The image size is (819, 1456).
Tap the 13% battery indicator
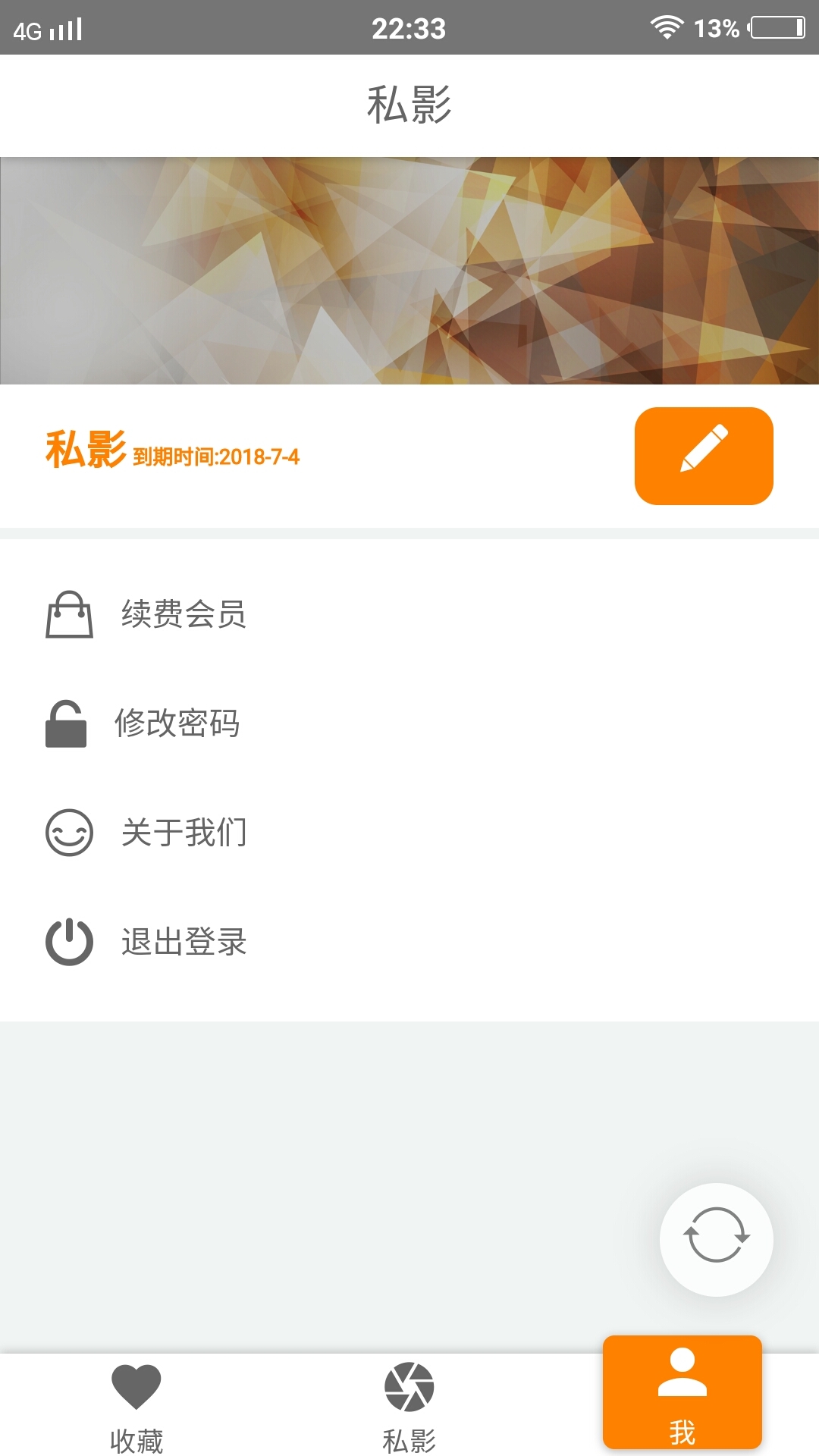(716, 28)
